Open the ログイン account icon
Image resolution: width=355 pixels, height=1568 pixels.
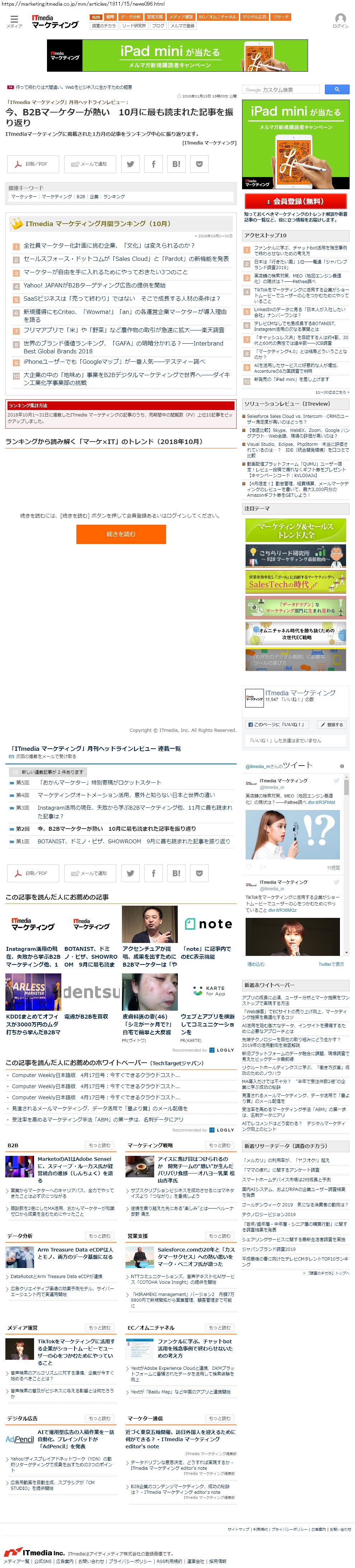(340, 20)
